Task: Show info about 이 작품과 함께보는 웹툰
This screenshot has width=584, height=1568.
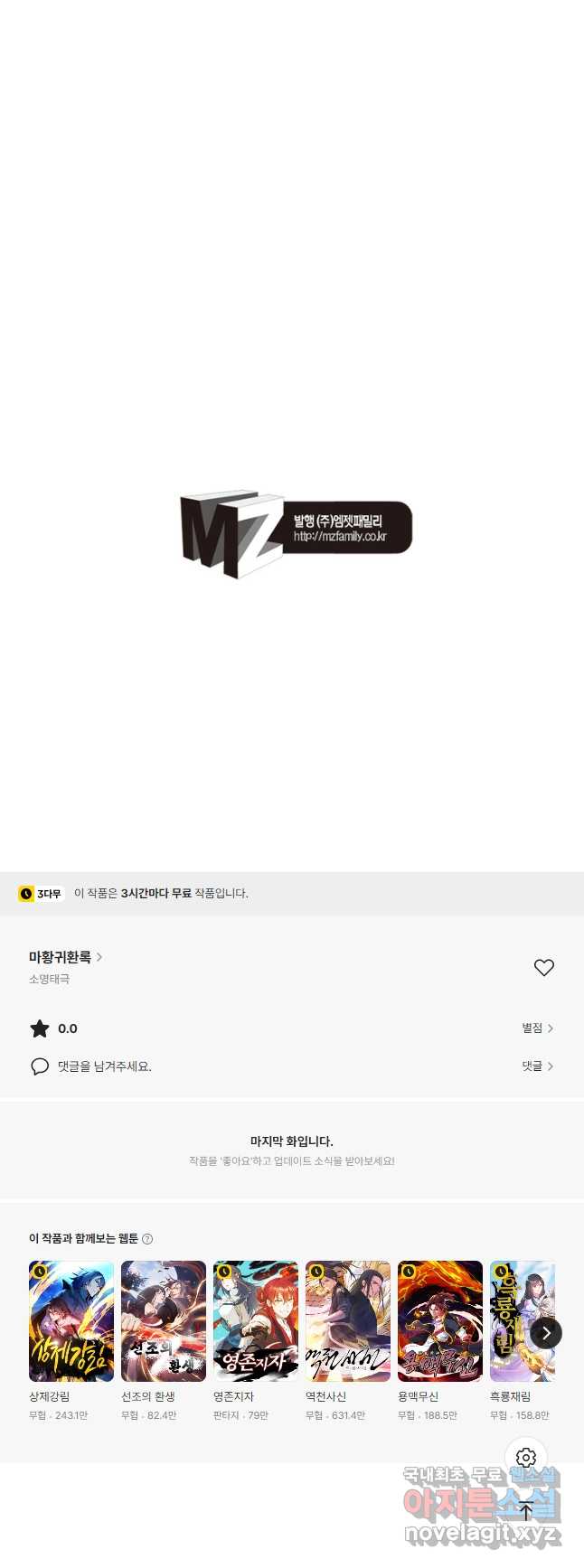Action: point(147,1239)
